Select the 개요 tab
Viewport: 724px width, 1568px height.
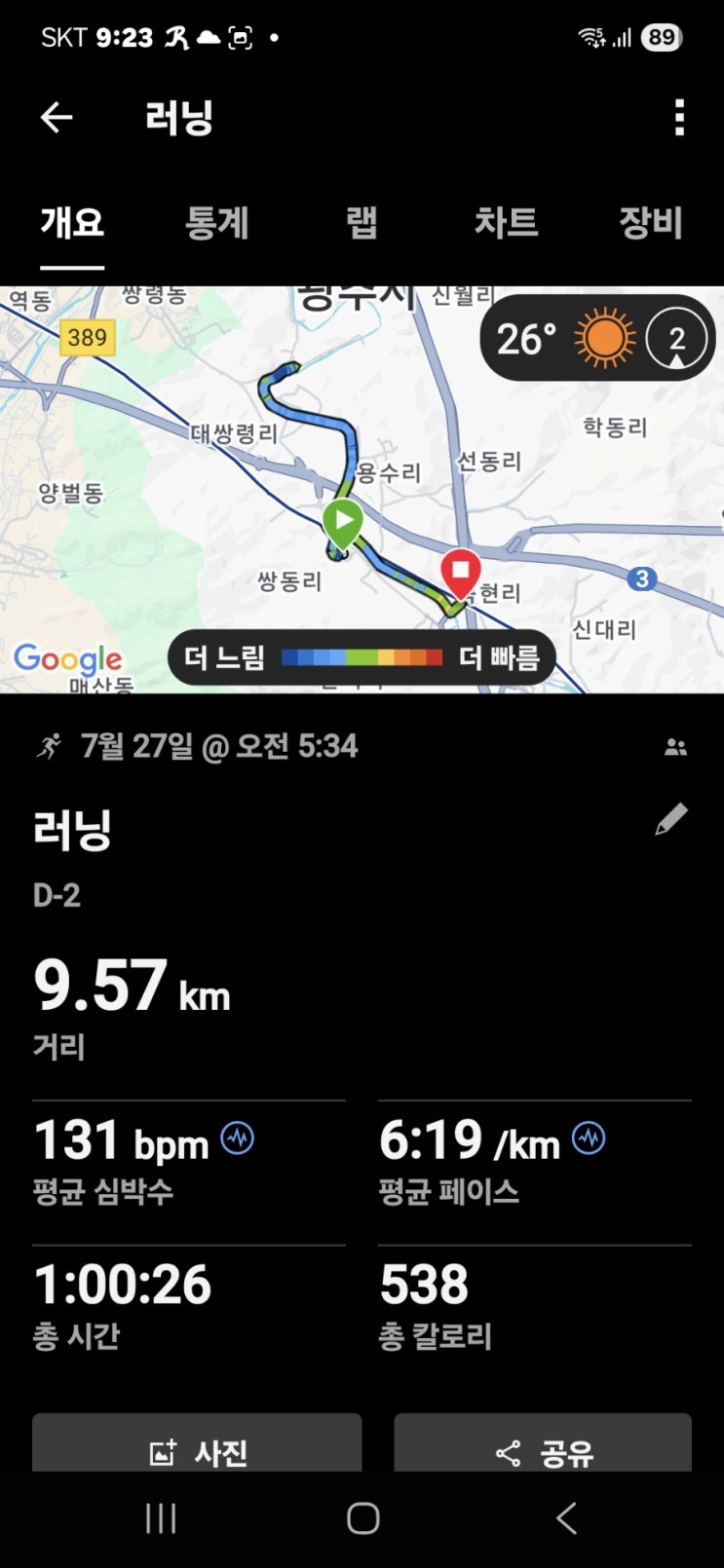[x=72, y=223]
